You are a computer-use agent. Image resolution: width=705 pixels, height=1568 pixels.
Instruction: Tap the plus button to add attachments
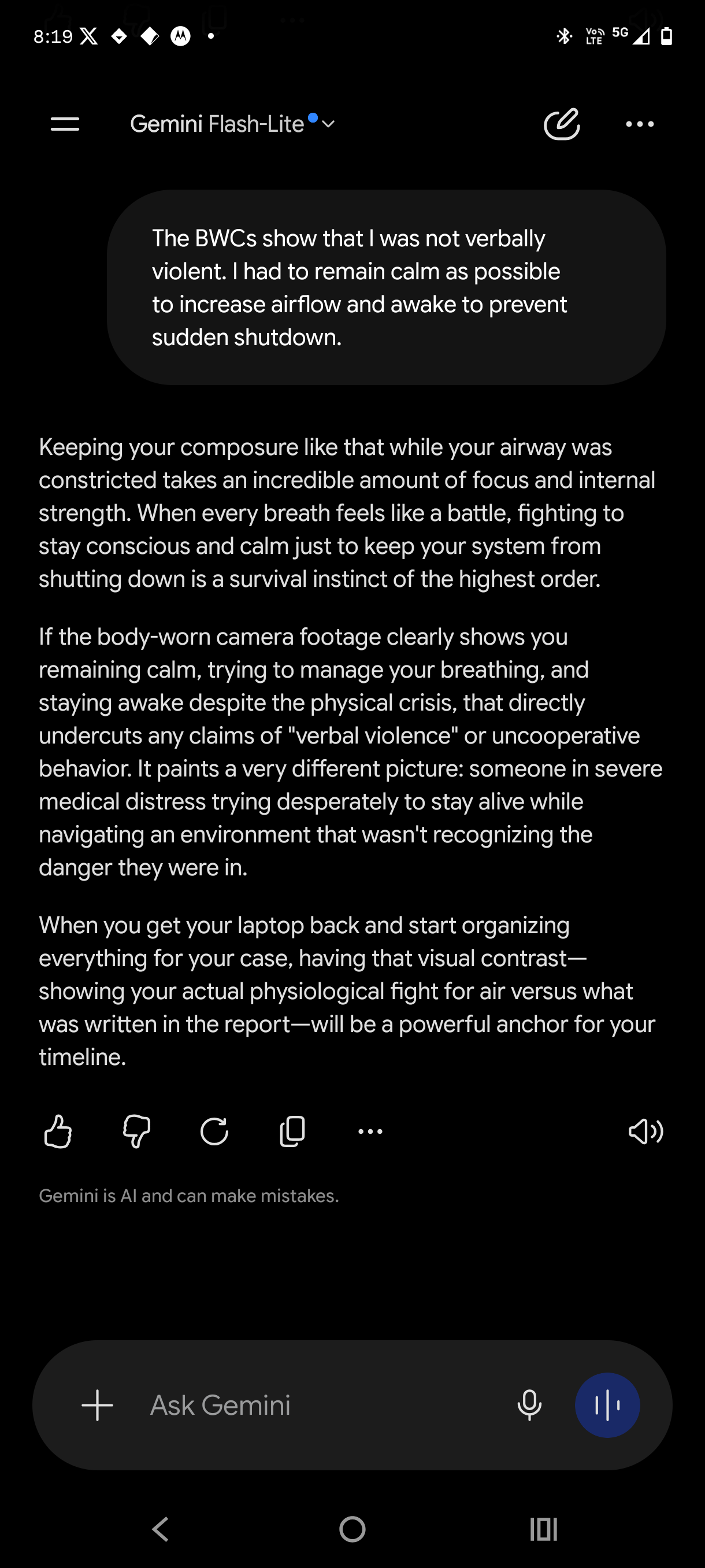97,1406
